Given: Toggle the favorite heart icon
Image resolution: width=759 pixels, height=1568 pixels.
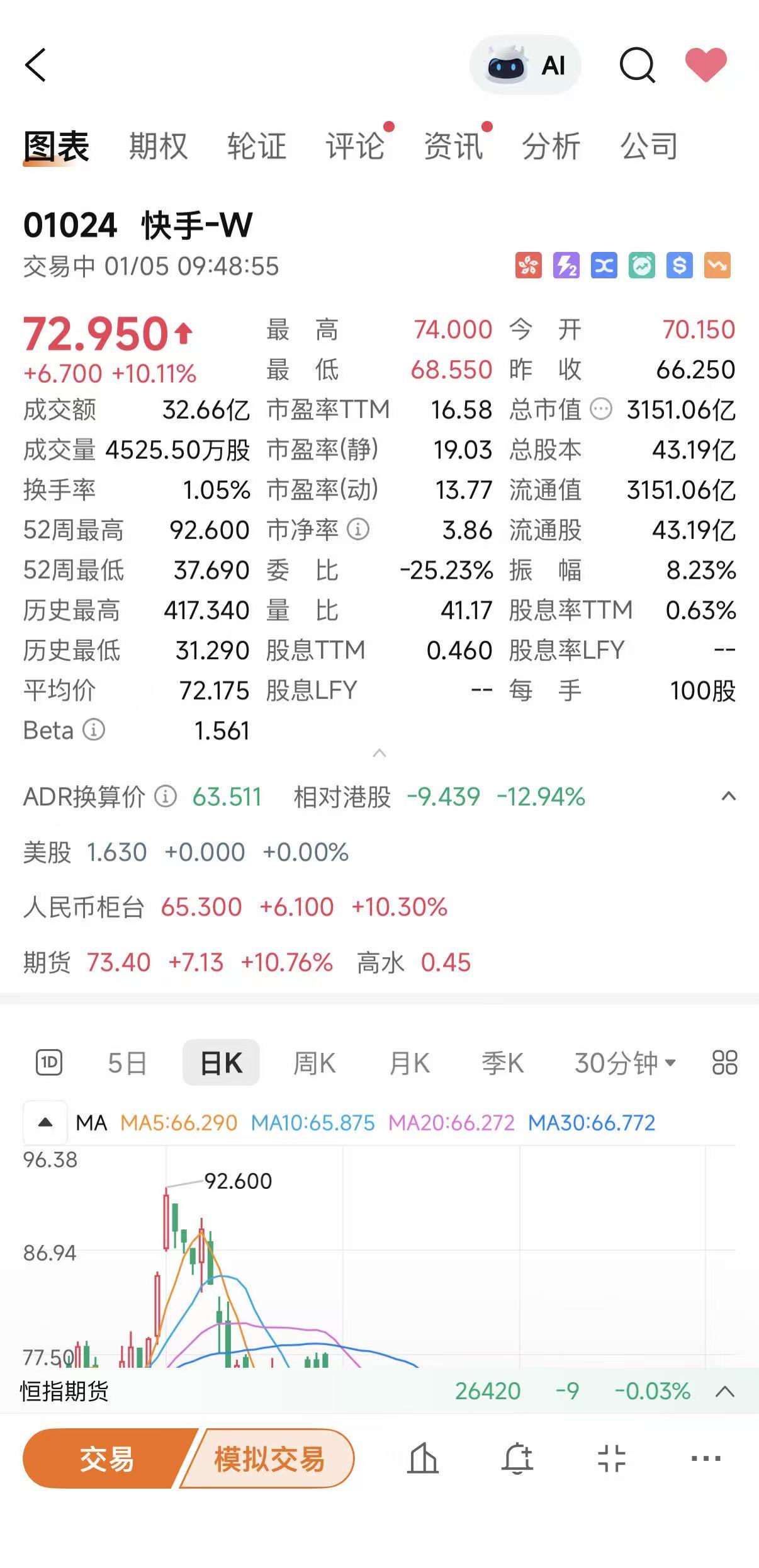Looking at the screenshot, I should tap(706, 65).
